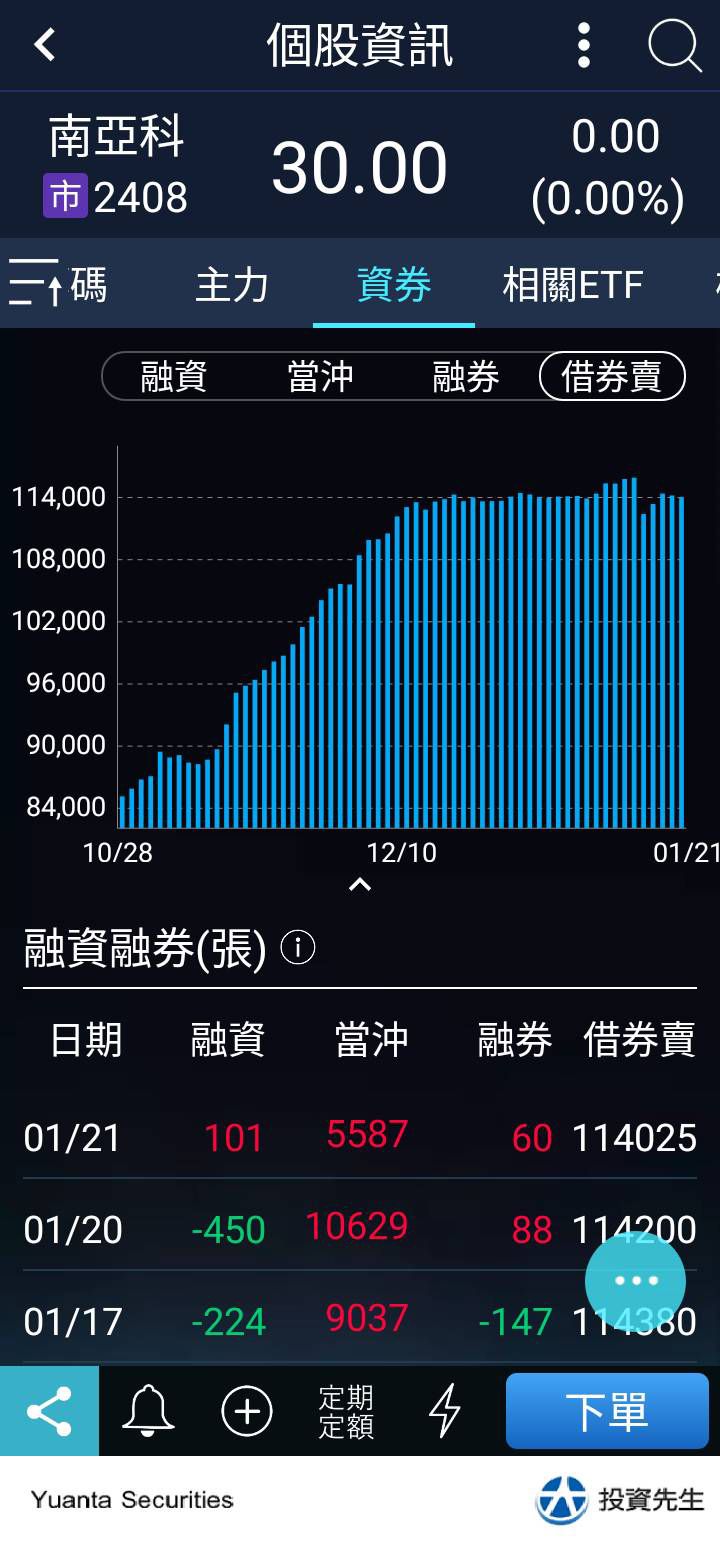Add stock to watchlist with plus icon

246,1411
